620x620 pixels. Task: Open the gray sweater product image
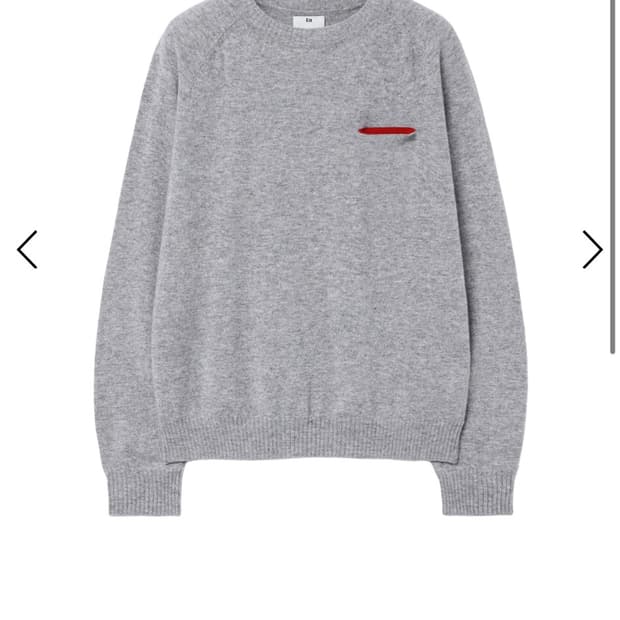tap(310, 258)
